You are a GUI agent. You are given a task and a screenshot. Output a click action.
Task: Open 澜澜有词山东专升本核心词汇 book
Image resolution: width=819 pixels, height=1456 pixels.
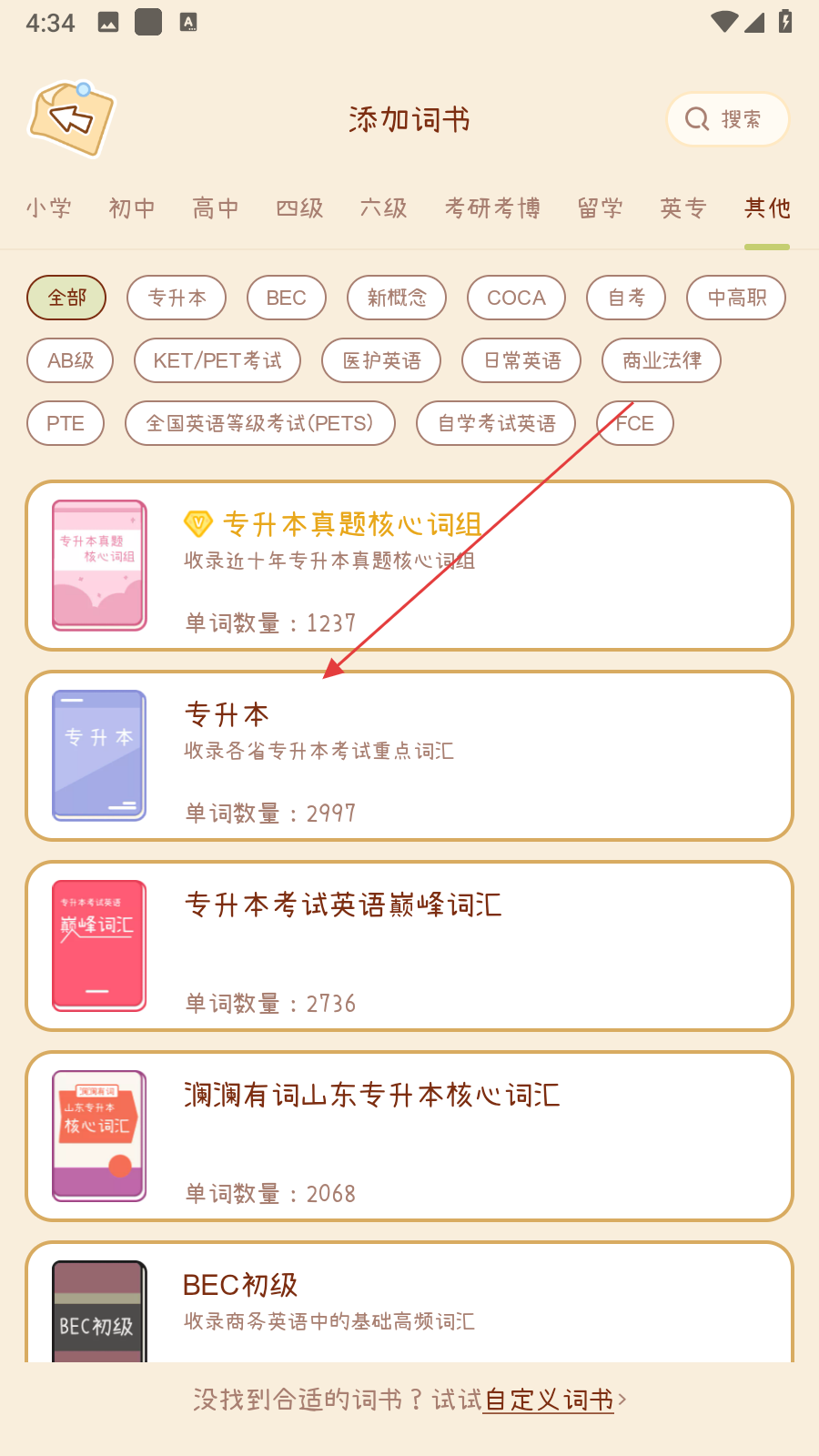[409, 1137]
